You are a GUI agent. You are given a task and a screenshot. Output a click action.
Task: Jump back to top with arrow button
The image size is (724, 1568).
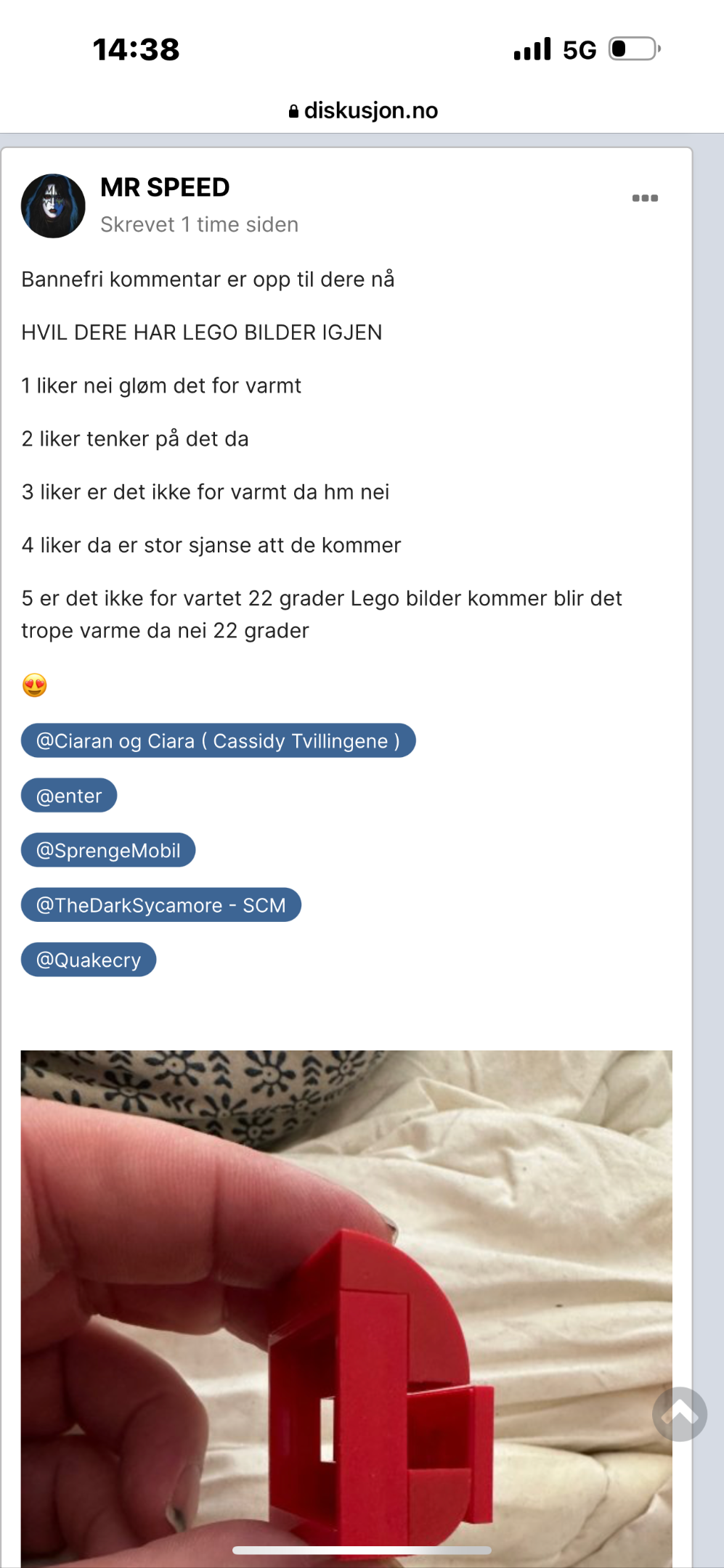pos(680,1414)
